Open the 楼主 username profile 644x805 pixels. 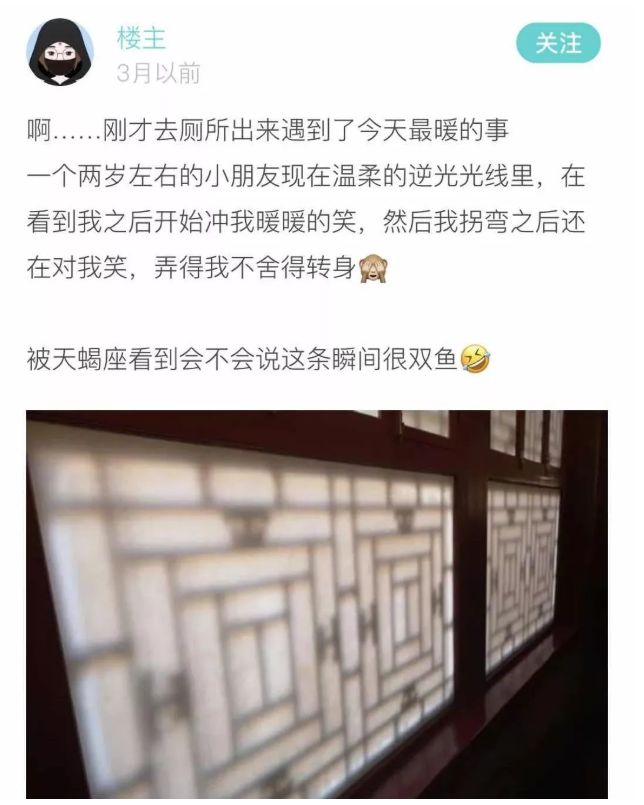coord(141,39)
